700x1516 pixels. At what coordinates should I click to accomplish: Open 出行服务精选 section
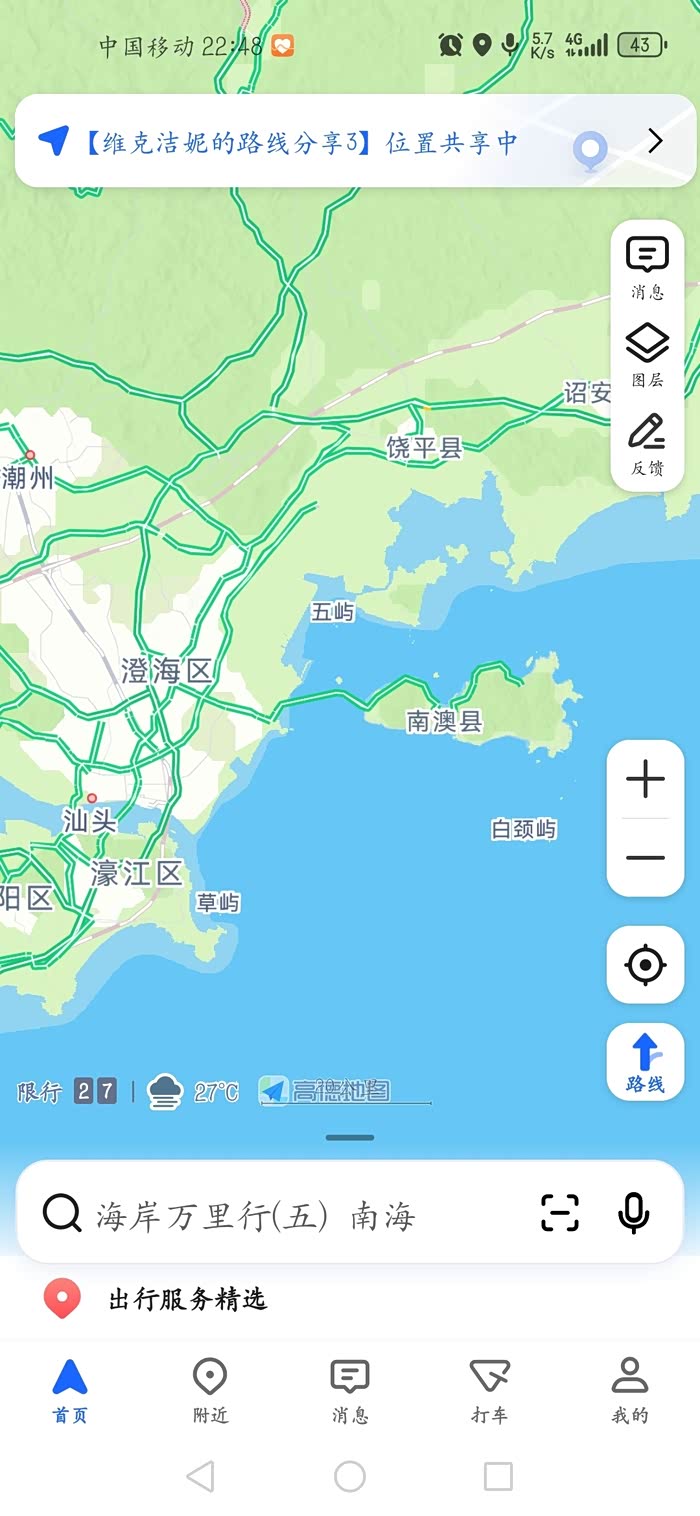pyautogui.click(x=187, y=1299)
